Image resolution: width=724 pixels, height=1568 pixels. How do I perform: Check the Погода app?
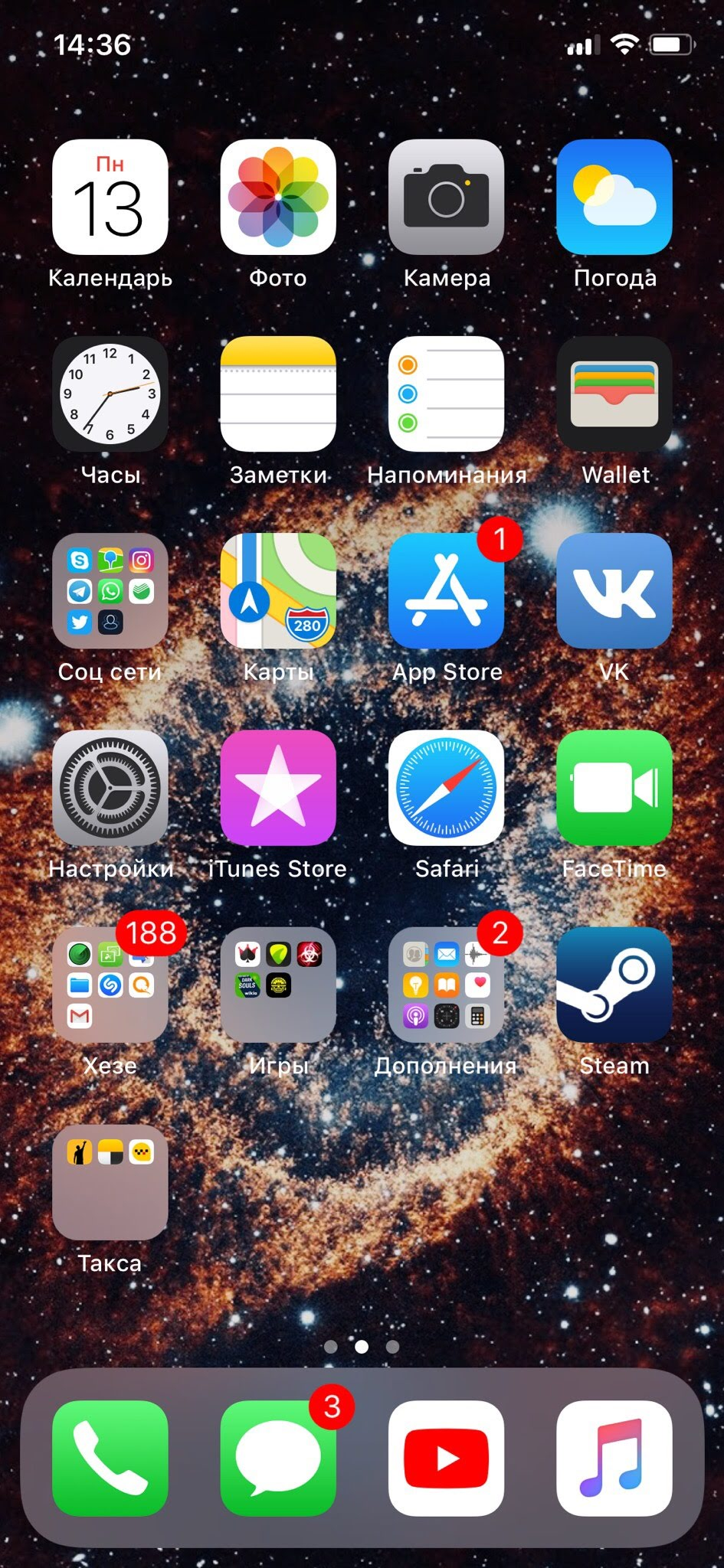click(614, 197)
